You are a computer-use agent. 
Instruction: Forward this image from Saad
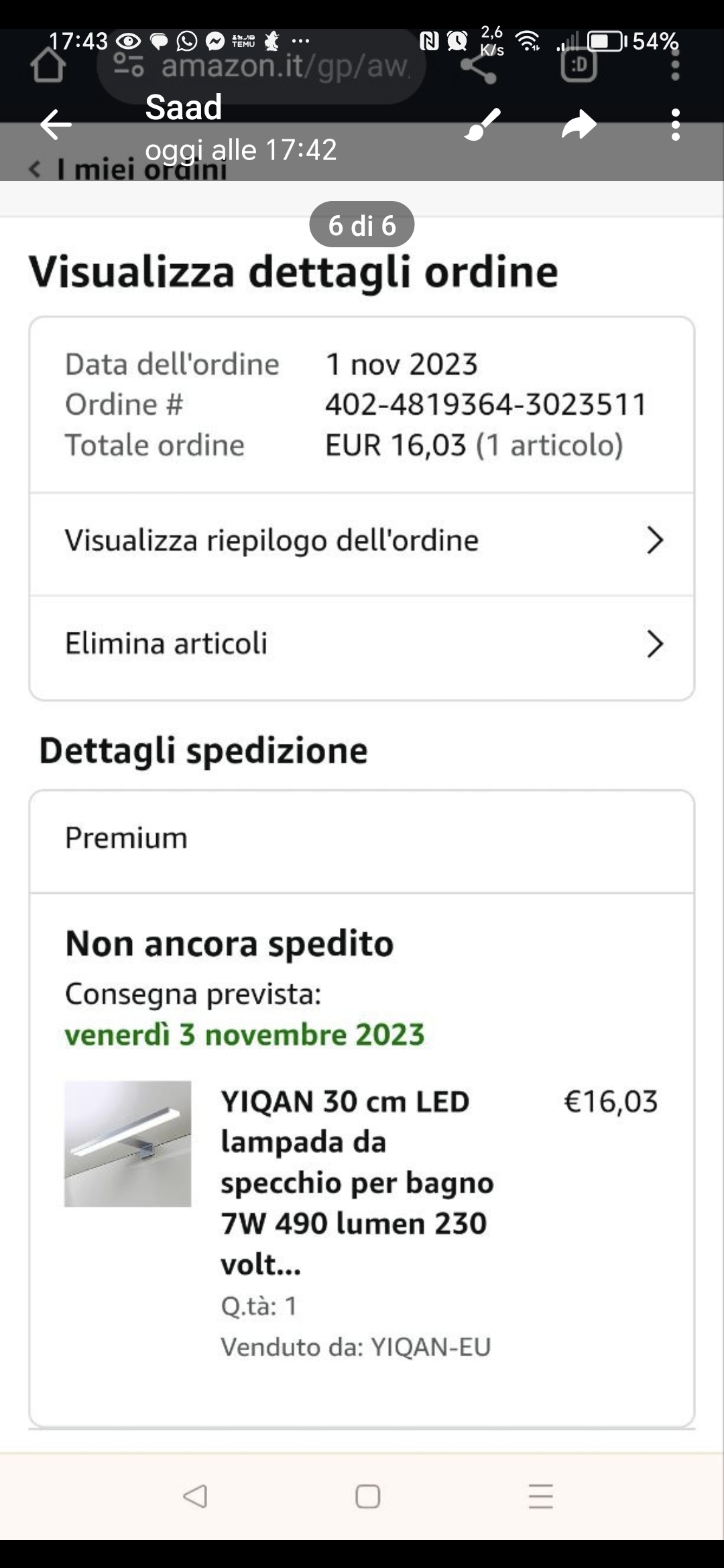pos(579,125)
